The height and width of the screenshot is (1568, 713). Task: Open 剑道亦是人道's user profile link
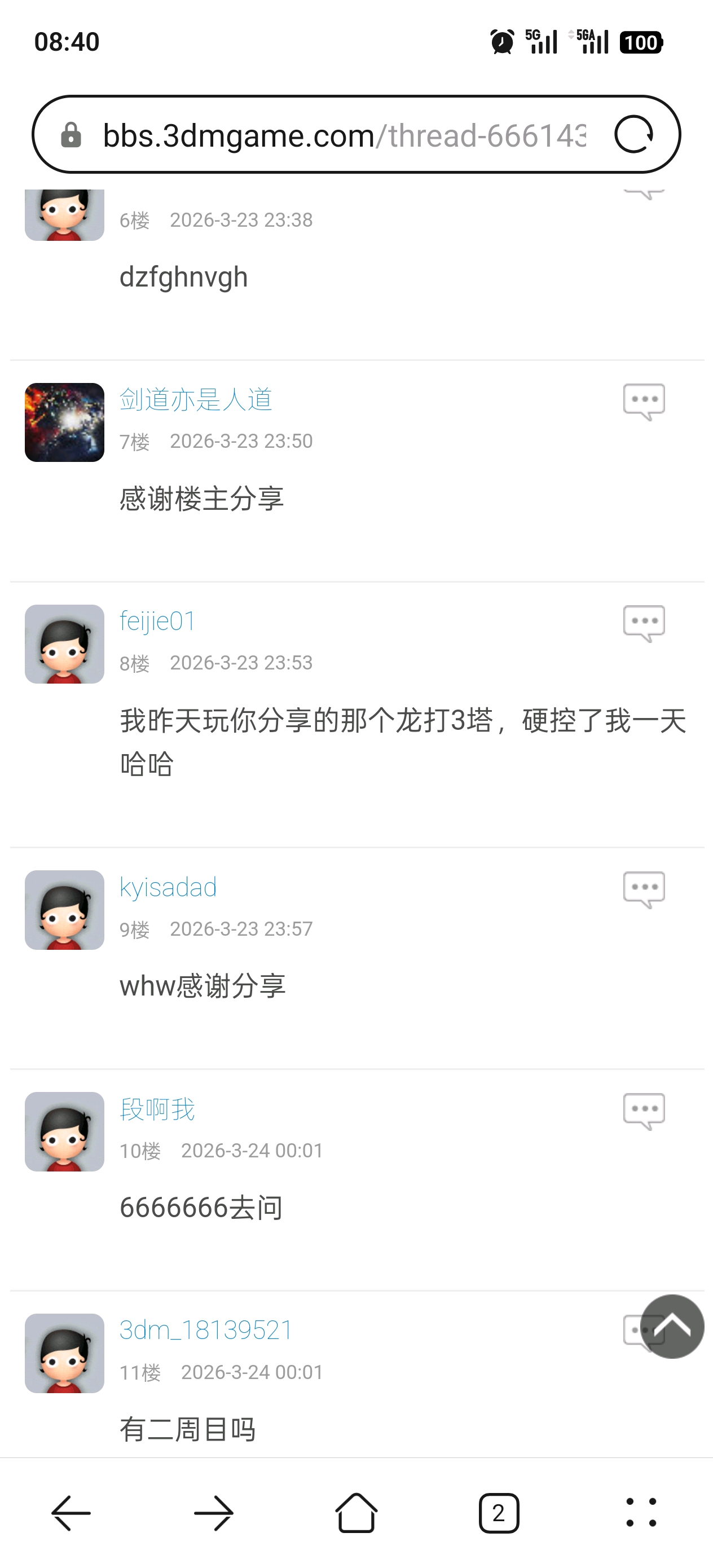tap(195, 399)
